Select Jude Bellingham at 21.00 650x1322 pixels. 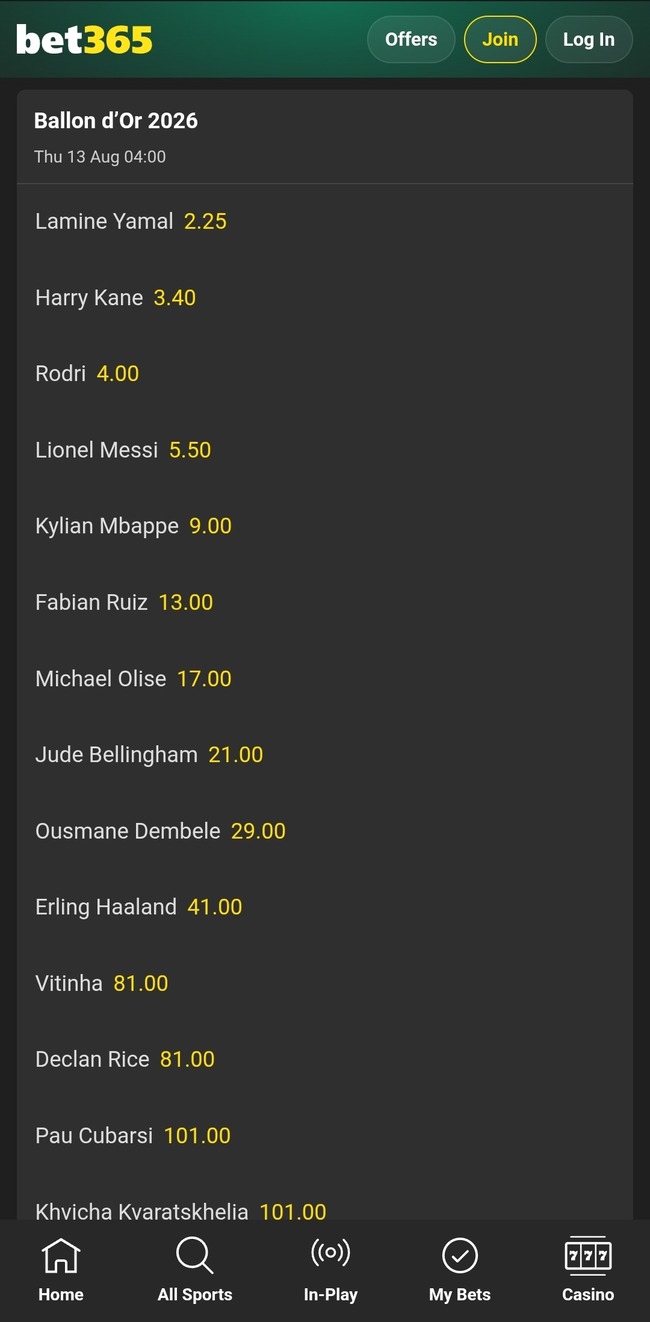click(325, 755)
